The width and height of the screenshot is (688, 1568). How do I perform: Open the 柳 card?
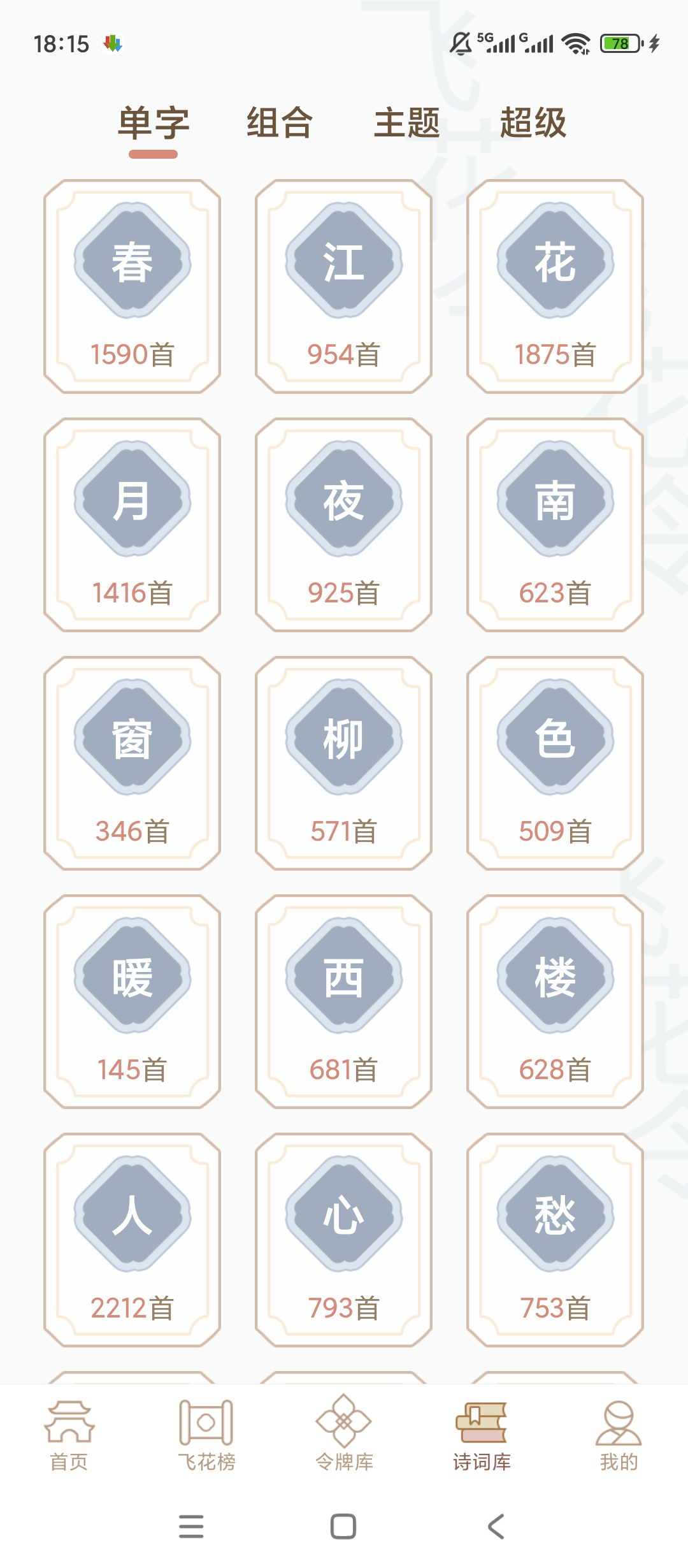click(x=343, y=763)
